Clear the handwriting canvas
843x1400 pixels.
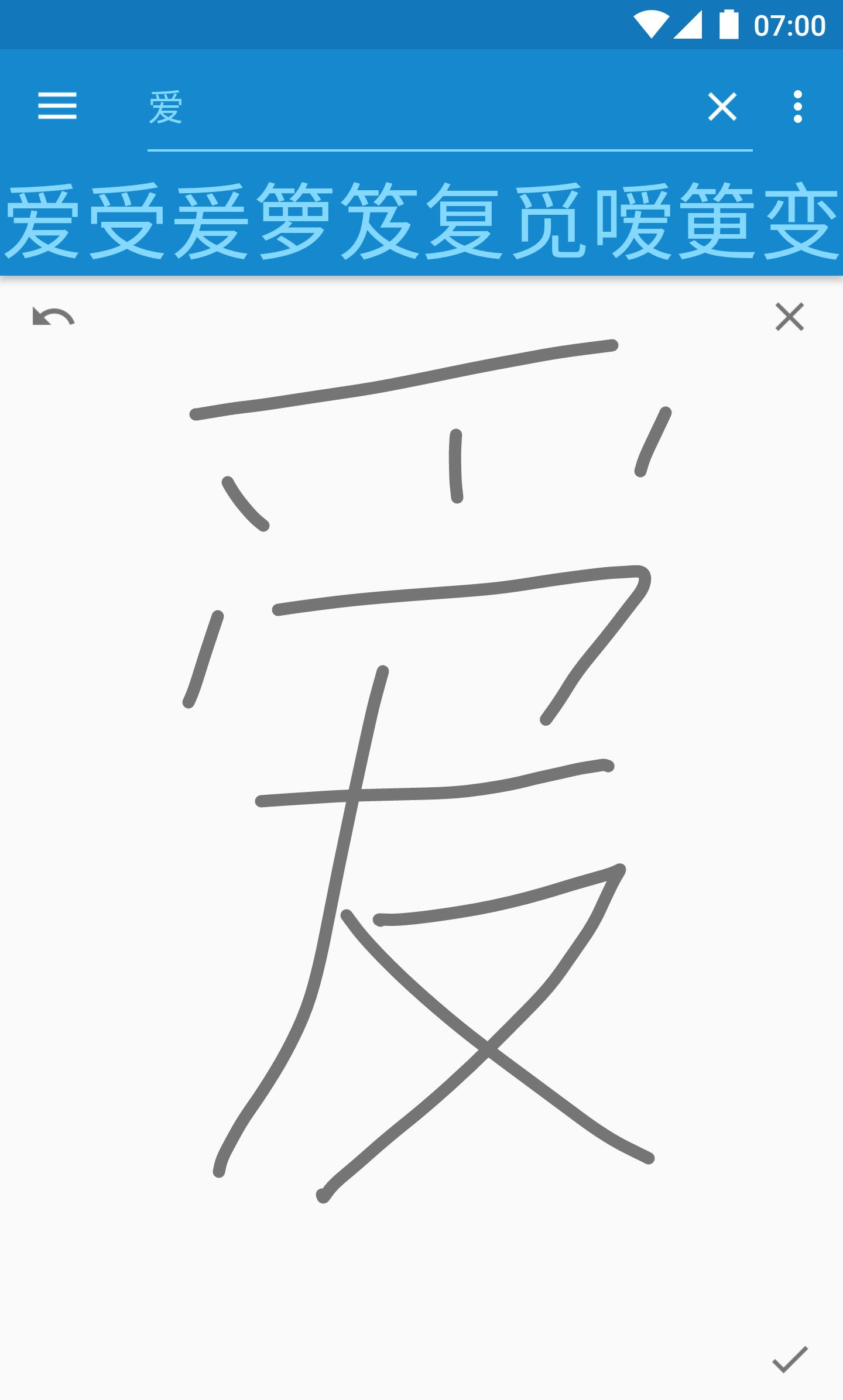pyautogui.click(x=790, y=317)
